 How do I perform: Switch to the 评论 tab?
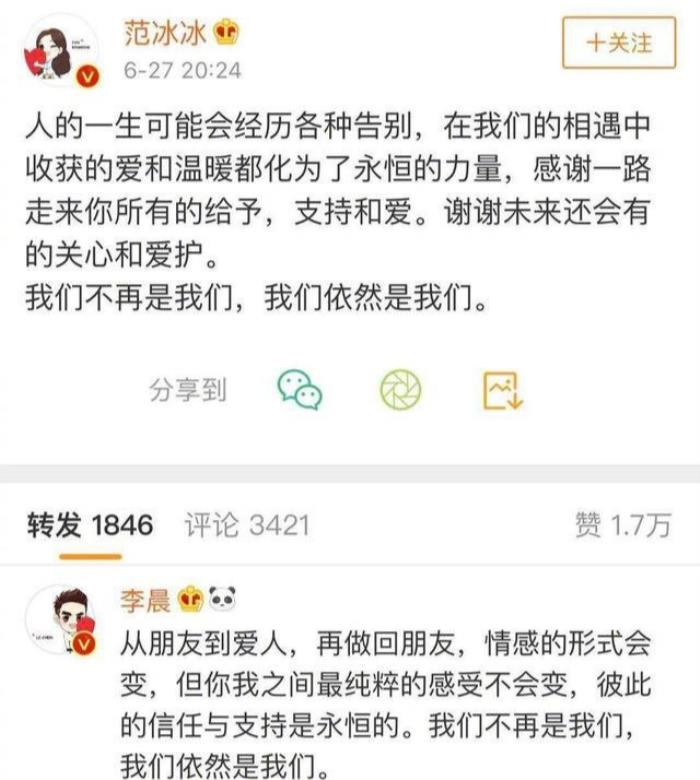(247, 525)
